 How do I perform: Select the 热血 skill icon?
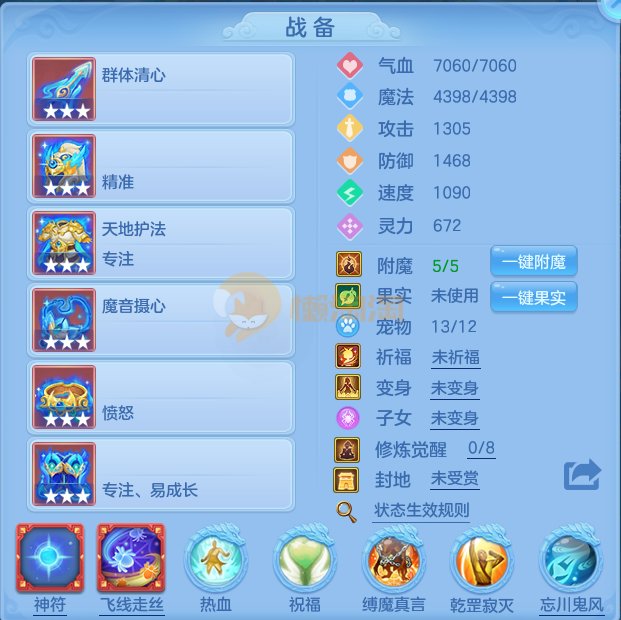(x=216, y=559)
